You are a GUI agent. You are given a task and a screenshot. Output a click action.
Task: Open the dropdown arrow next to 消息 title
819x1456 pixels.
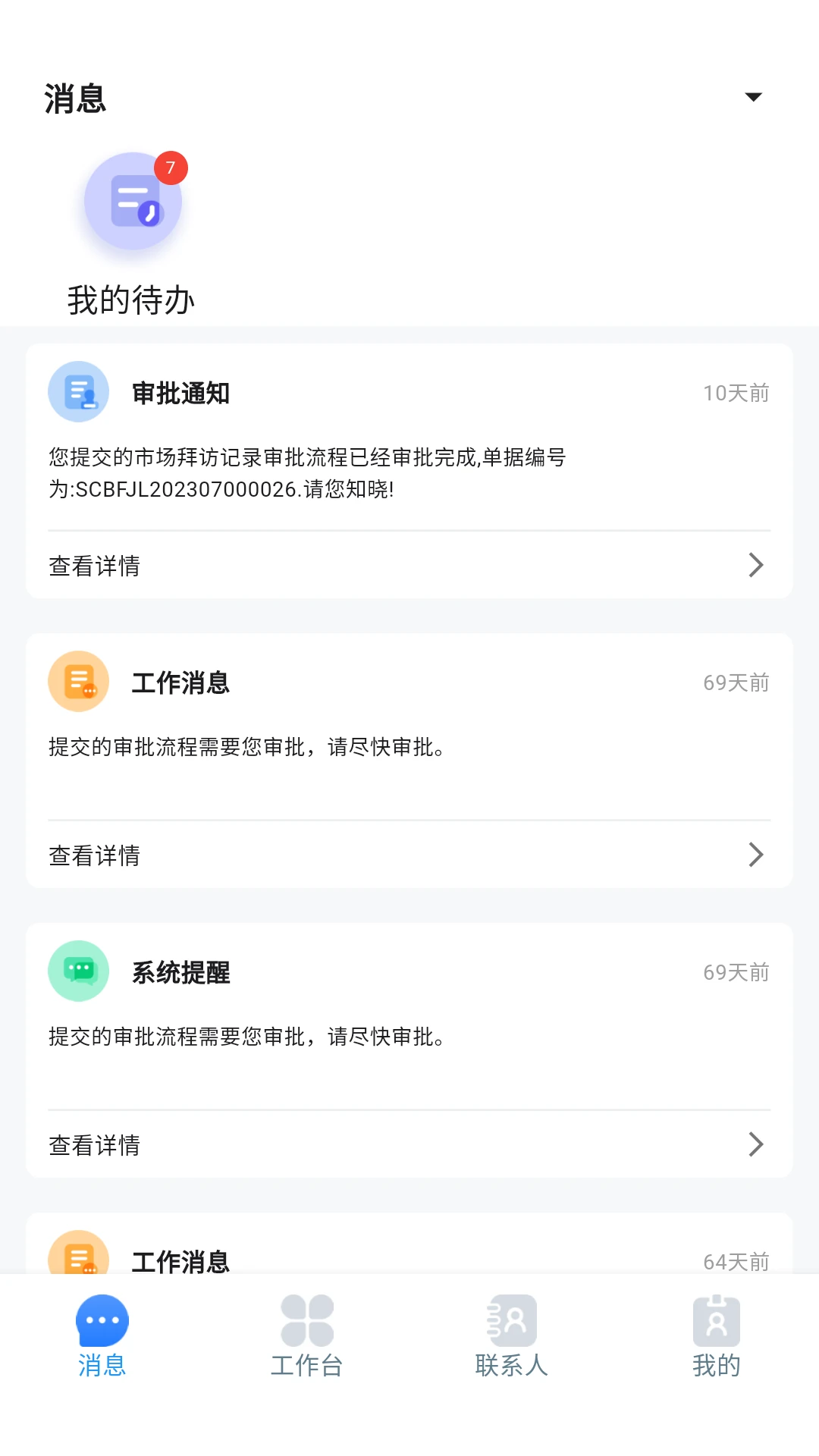pos(752,97)
